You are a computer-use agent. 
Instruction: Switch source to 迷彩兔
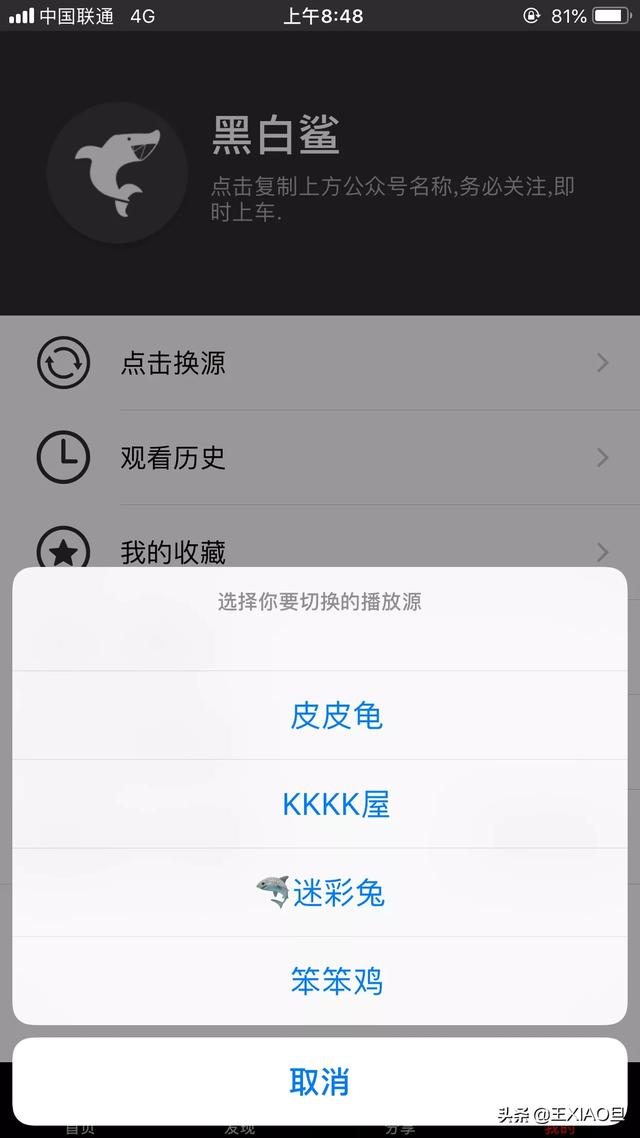(336, 892)
